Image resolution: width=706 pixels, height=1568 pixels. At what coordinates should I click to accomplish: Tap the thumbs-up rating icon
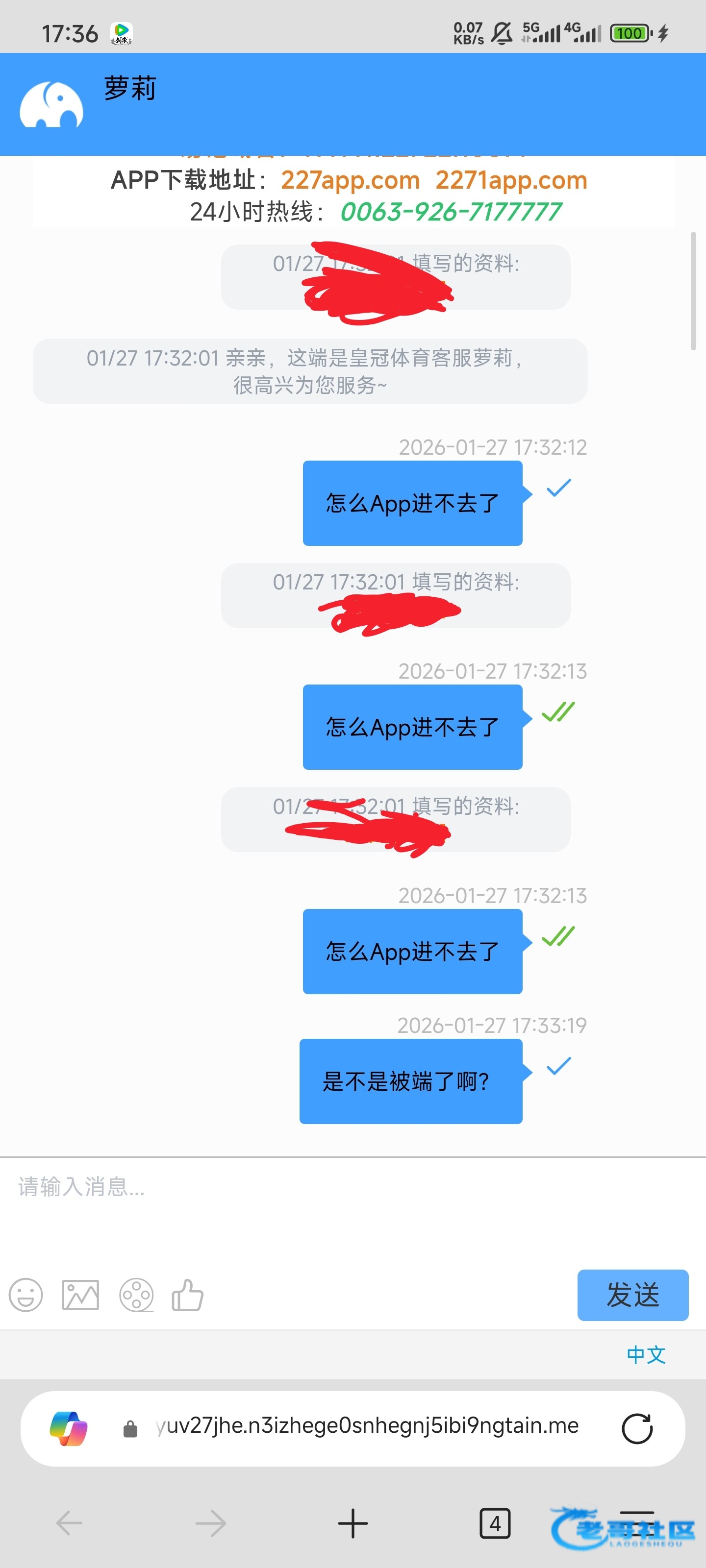[187, 1295]
